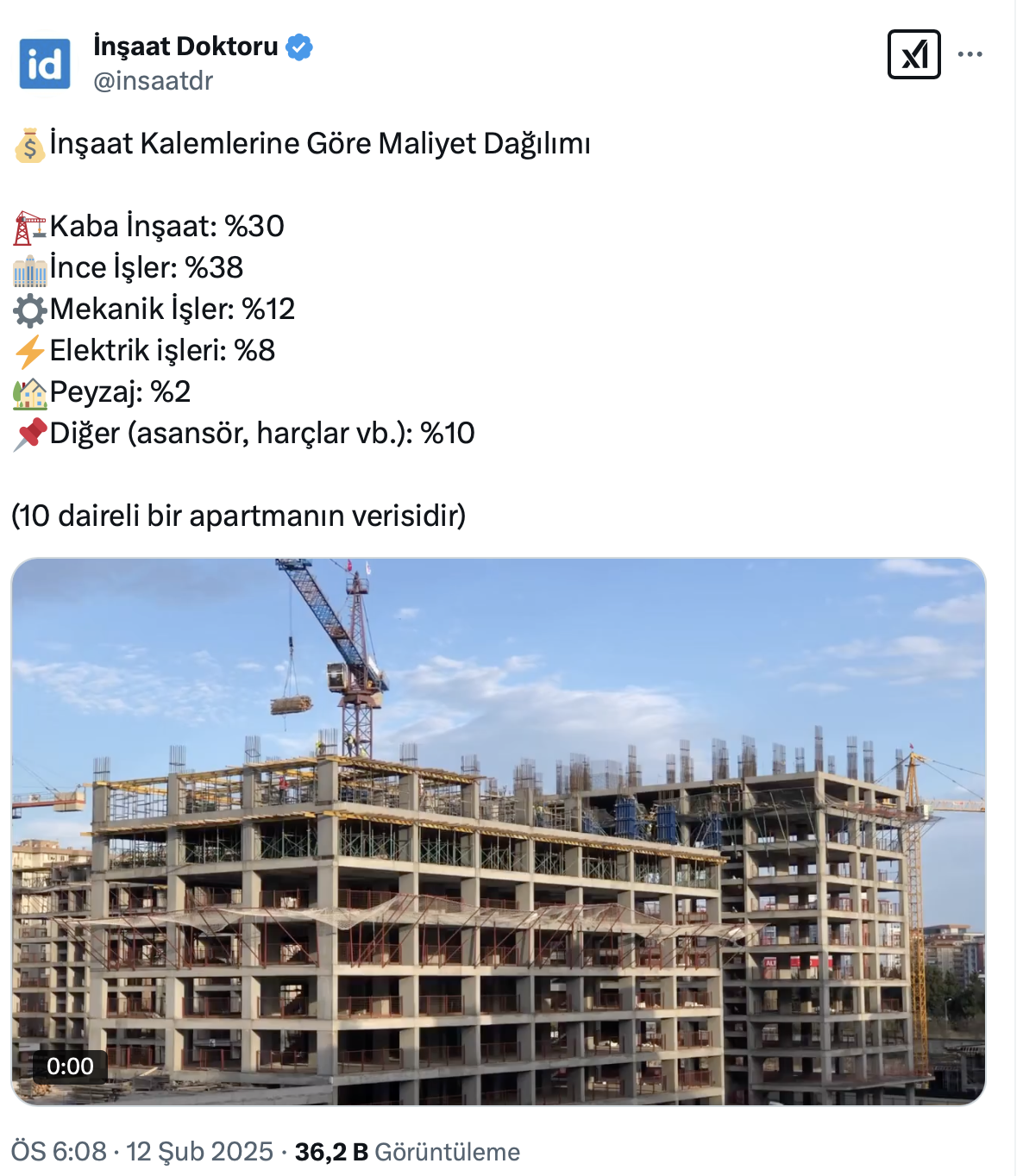Play the construction site video
Viewport: 1023px width, 1176px height.
click(x=498, y=831)
